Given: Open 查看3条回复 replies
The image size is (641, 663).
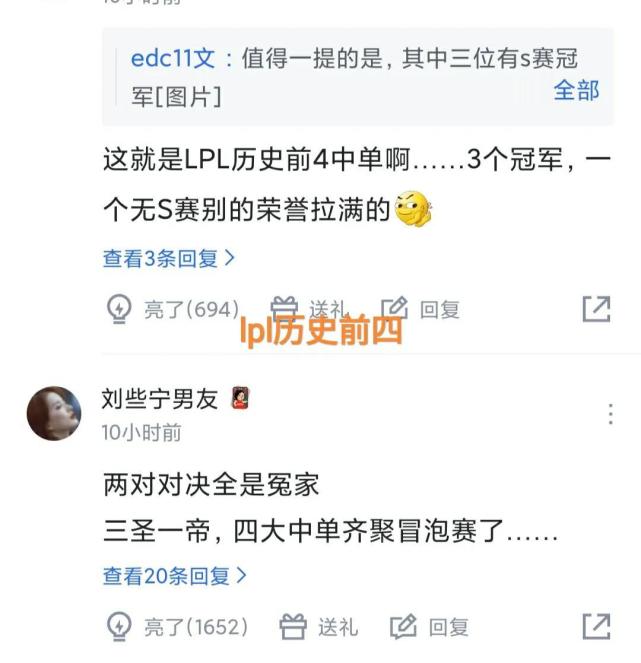Looking at the screenshot, I should (168, 258).
